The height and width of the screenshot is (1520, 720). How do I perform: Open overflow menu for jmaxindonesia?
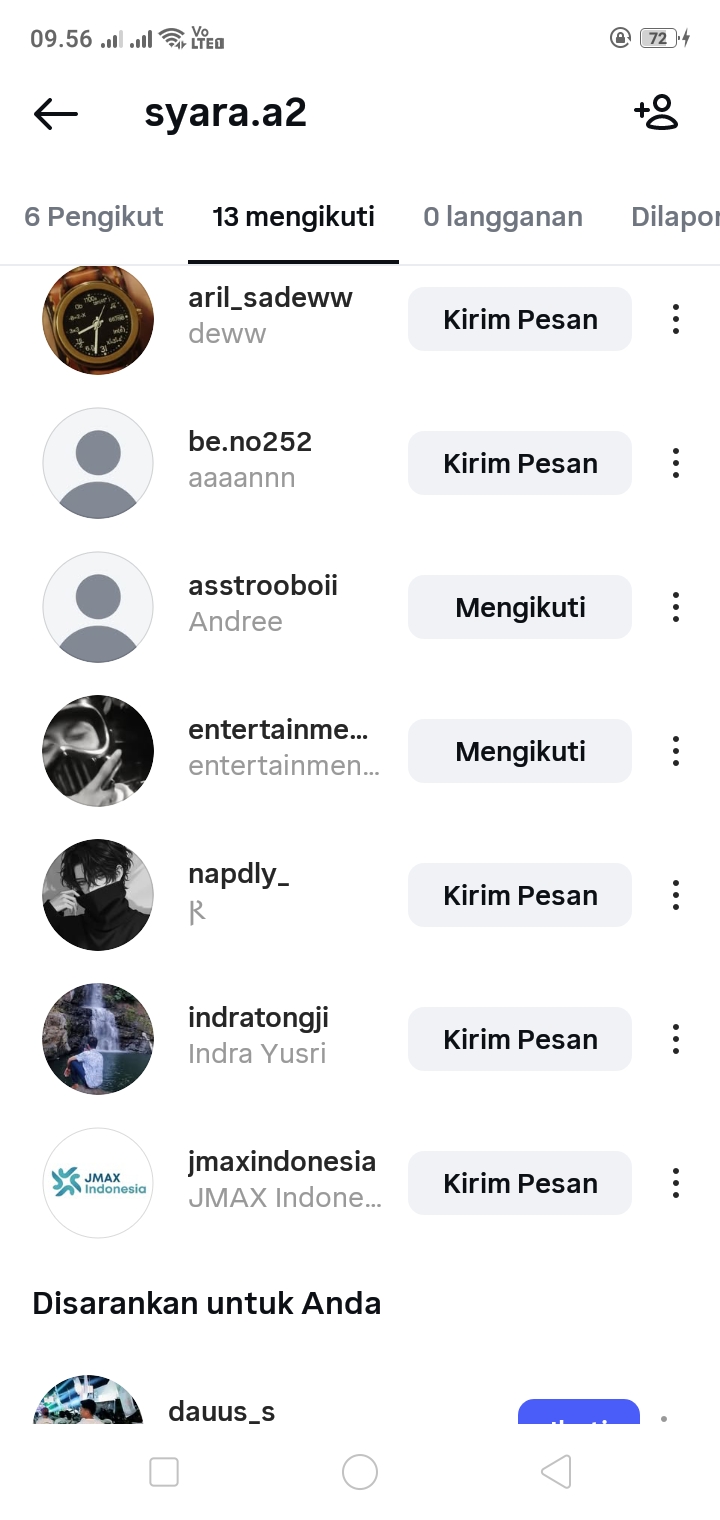(x=676, y=1183)
